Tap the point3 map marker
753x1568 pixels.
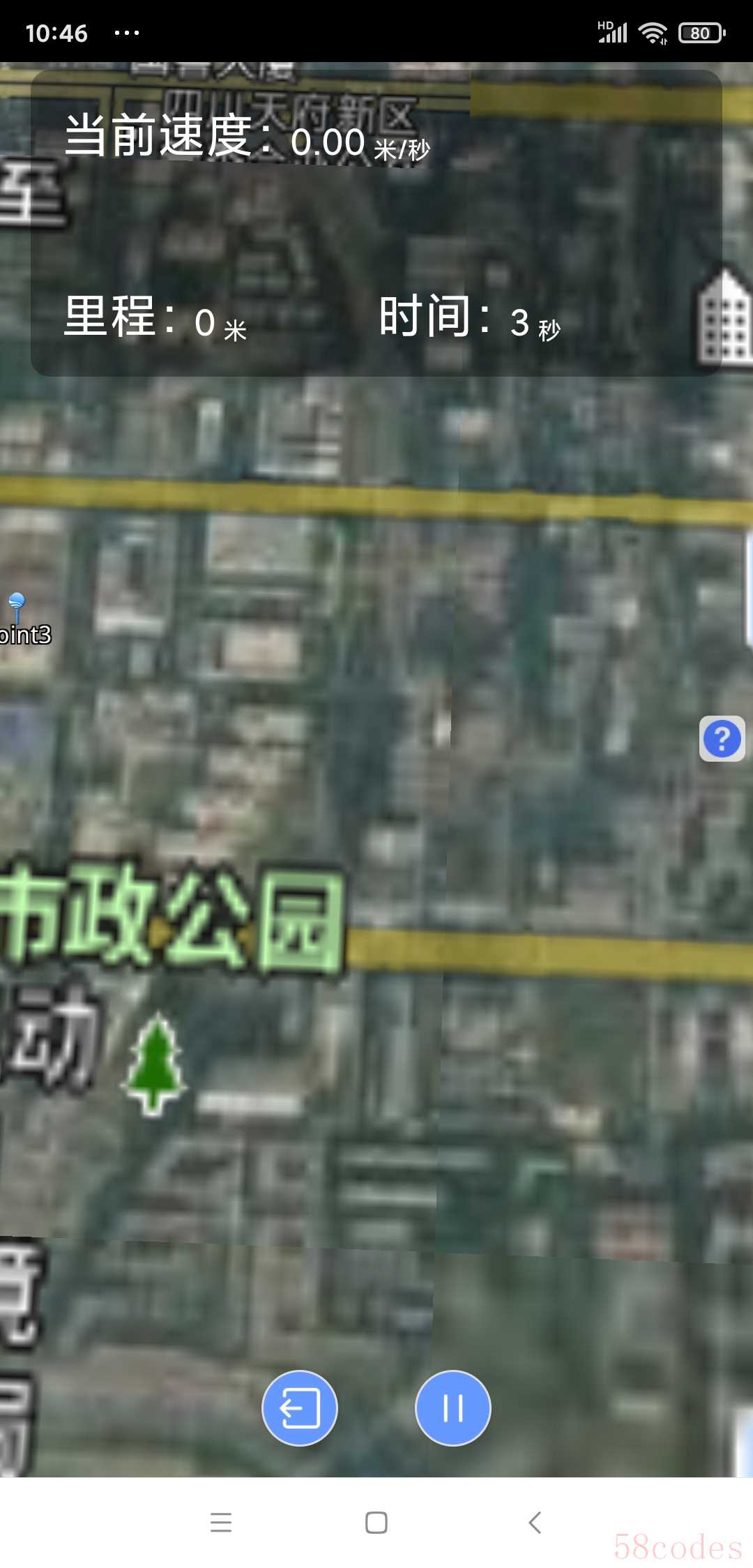click(17, 608)
